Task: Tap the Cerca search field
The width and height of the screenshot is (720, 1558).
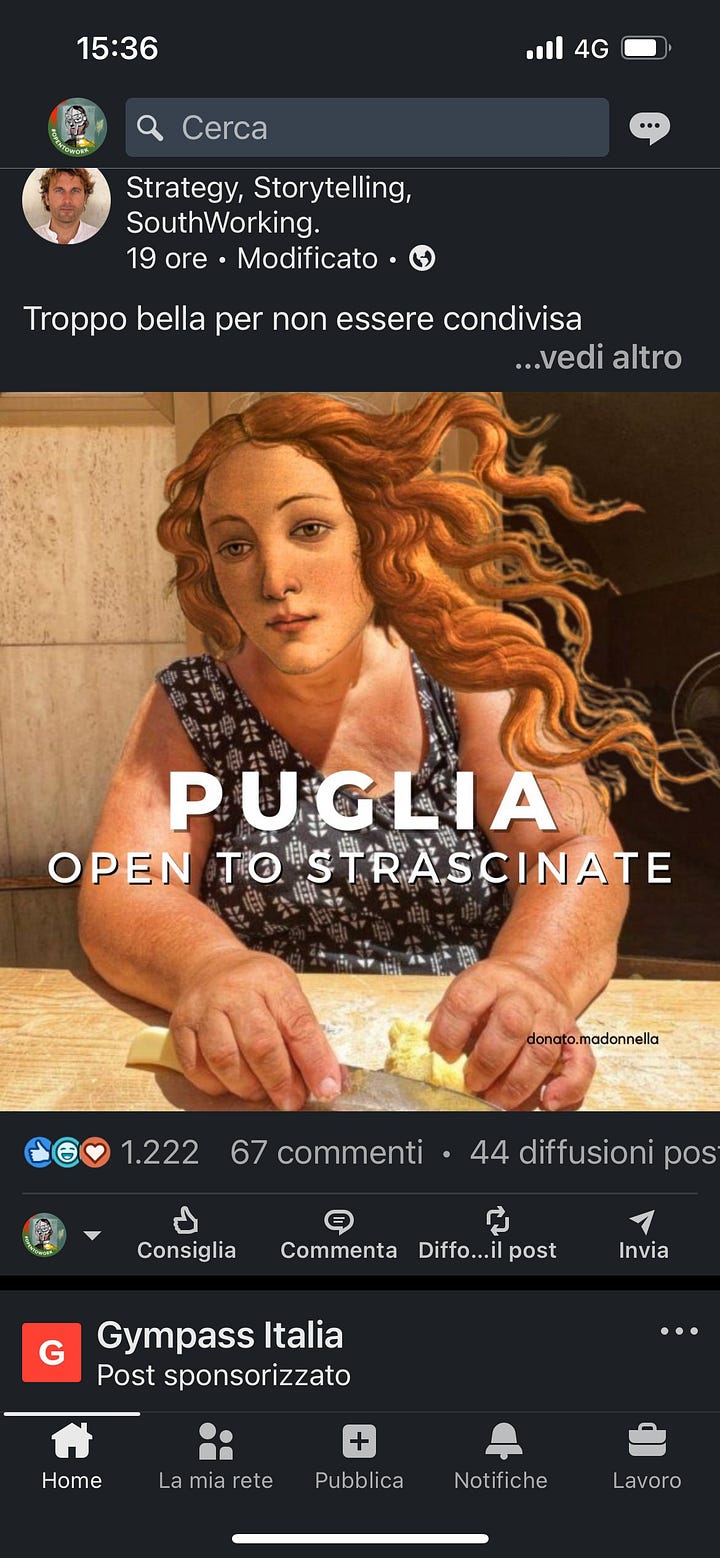Action: pos(366,127)
